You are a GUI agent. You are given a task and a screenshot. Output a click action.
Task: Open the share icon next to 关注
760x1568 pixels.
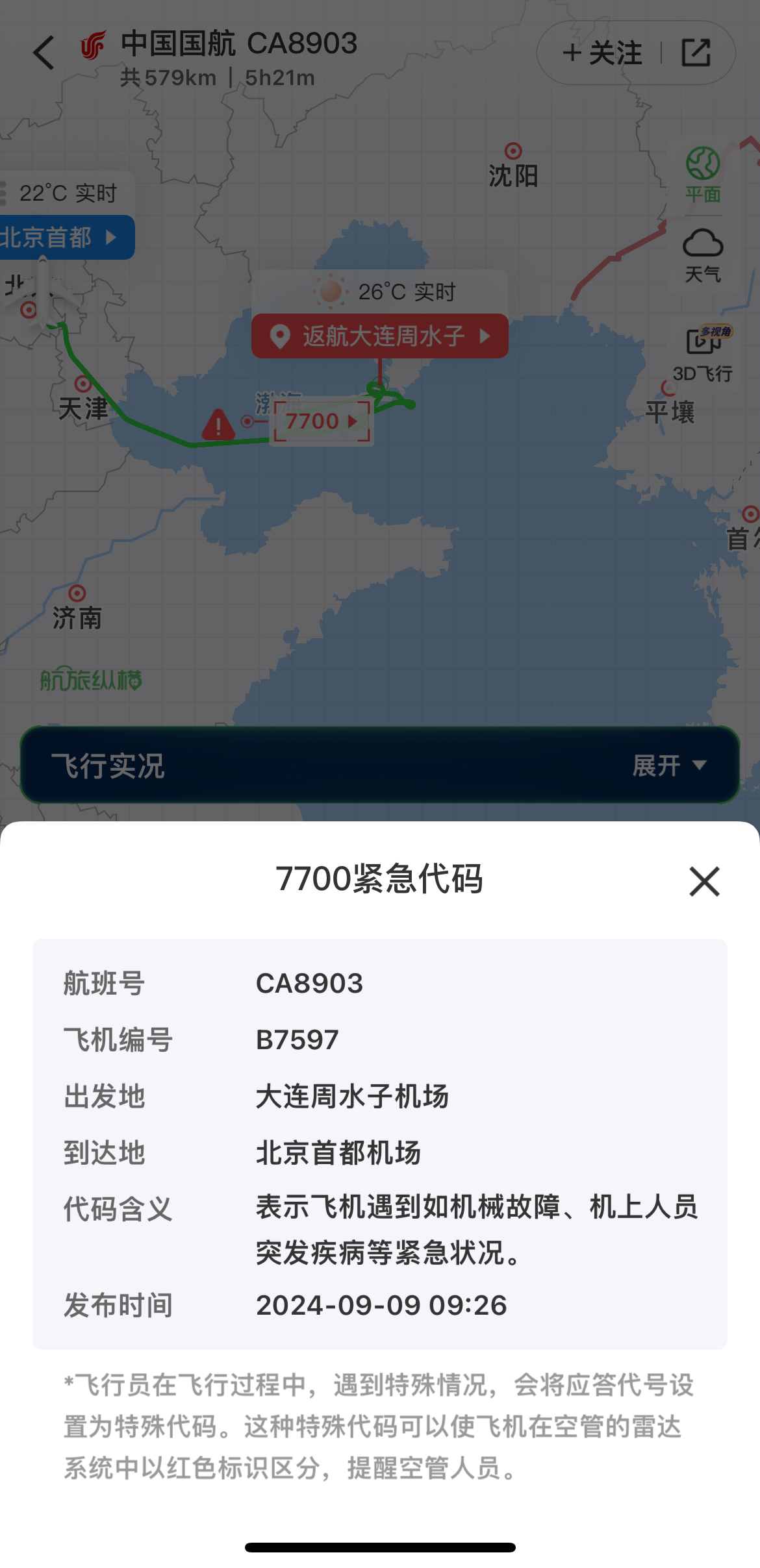(696, 53)
